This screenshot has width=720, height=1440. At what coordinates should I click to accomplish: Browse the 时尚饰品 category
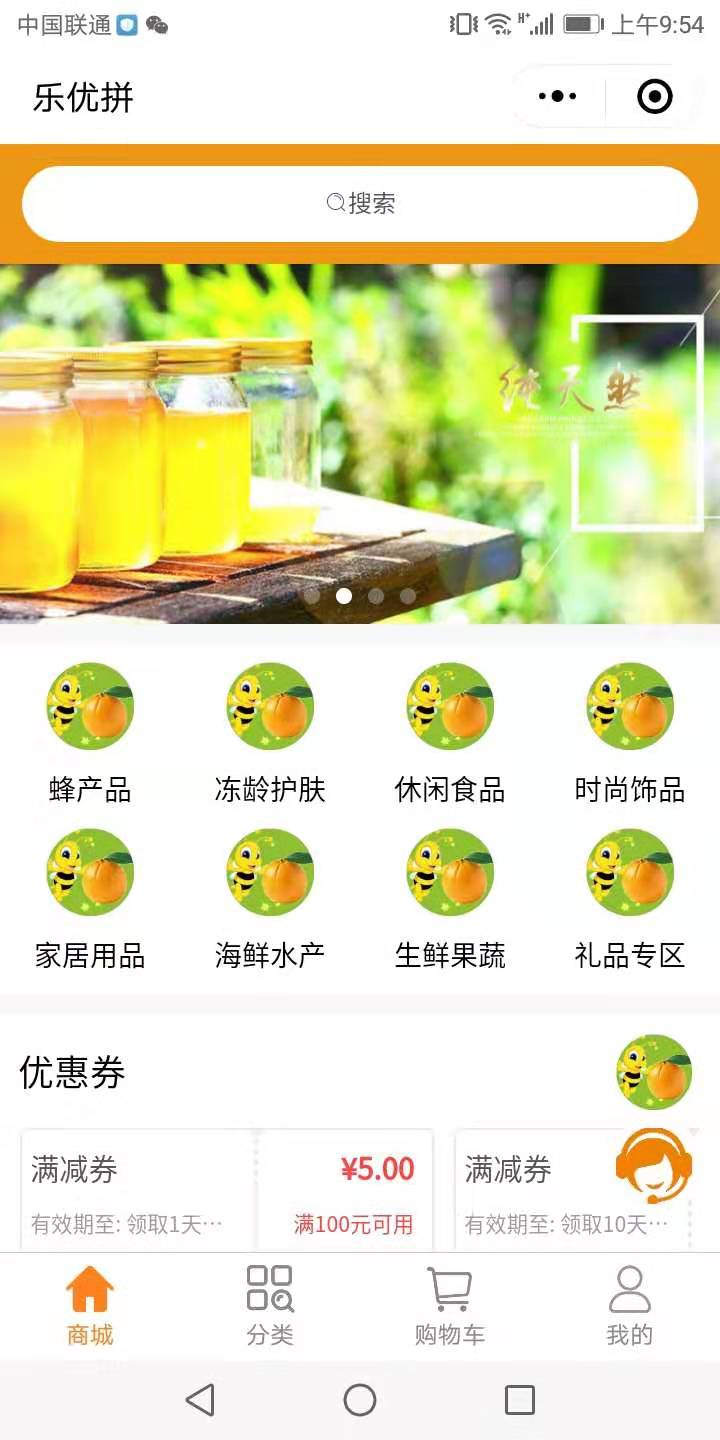(630, 732)
